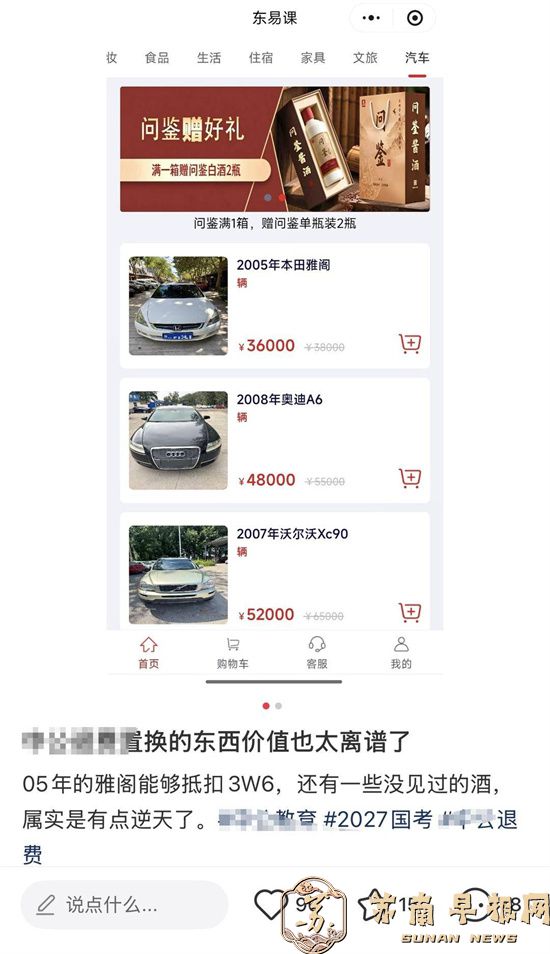Like this post with the heart icon
Image resolution: width=550 pixels, height=954 pixels.
pos(268,904)
